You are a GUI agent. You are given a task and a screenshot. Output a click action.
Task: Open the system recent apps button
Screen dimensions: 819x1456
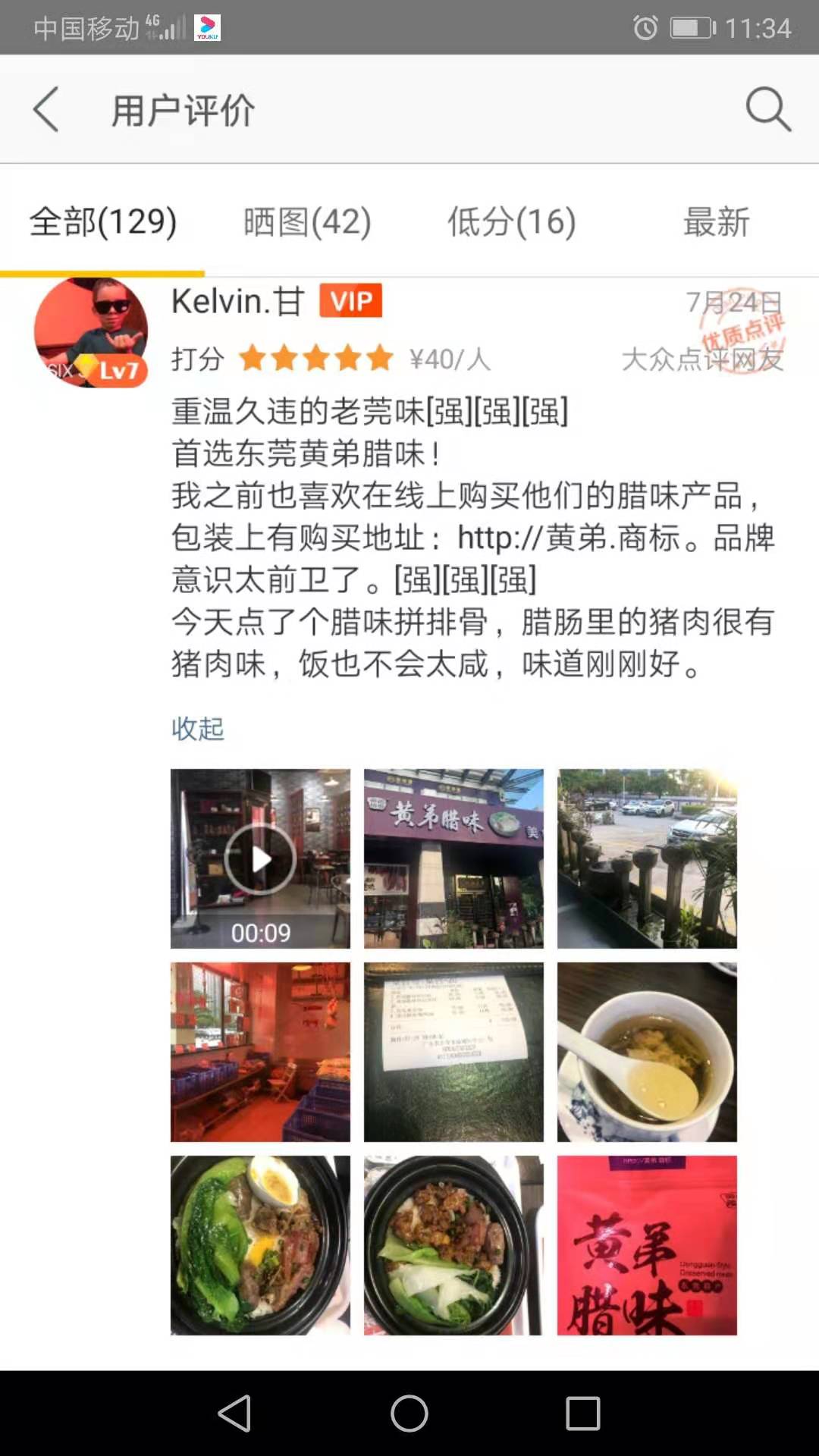click(583, 1414)
